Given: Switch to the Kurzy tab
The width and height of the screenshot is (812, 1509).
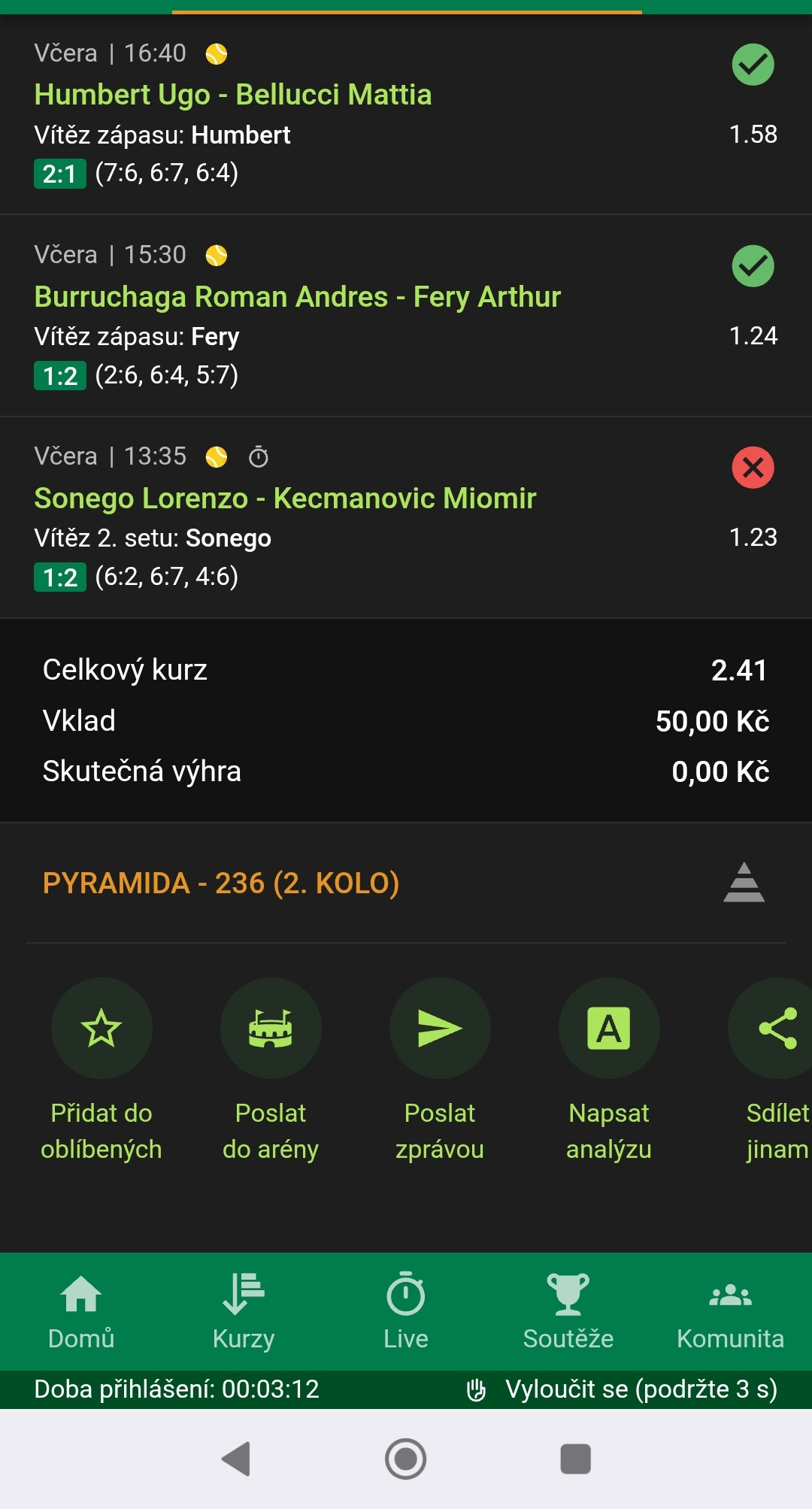Looking at the screenshot, I should [244, 1311].
